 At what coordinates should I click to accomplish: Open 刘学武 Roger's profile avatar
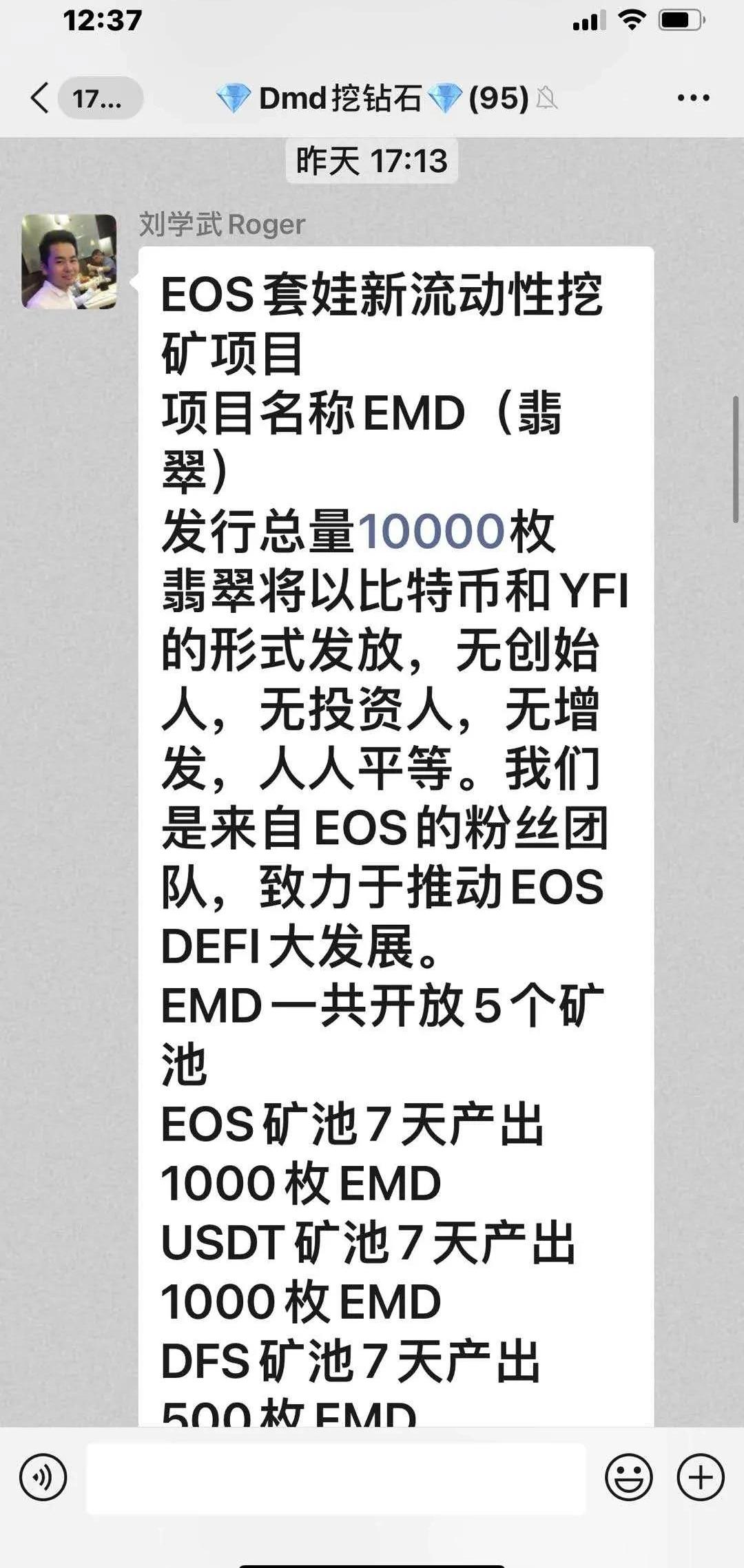pyautogui.click(x=69, y=261)
